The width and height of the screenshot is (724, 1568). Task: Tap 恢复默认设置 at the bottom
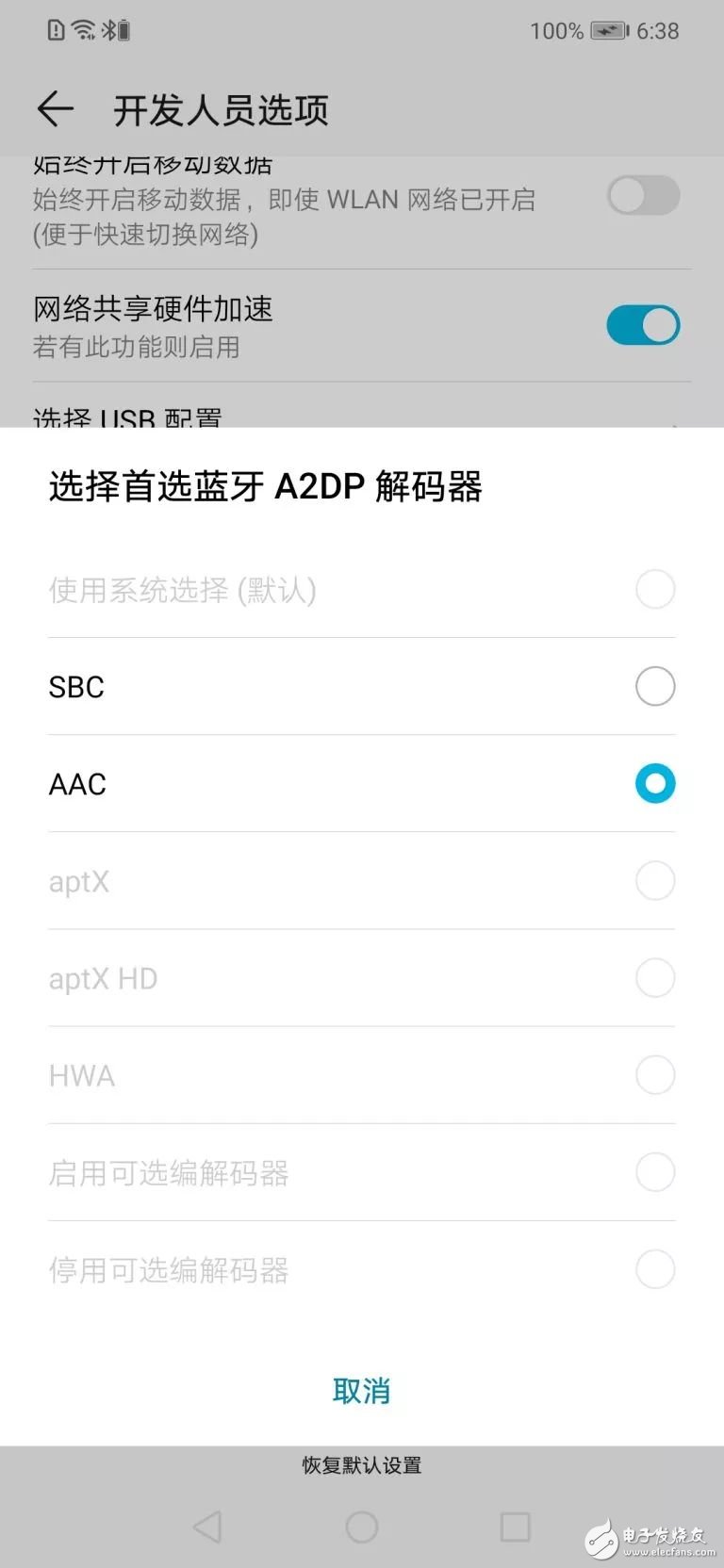[x=362, y=1464]
